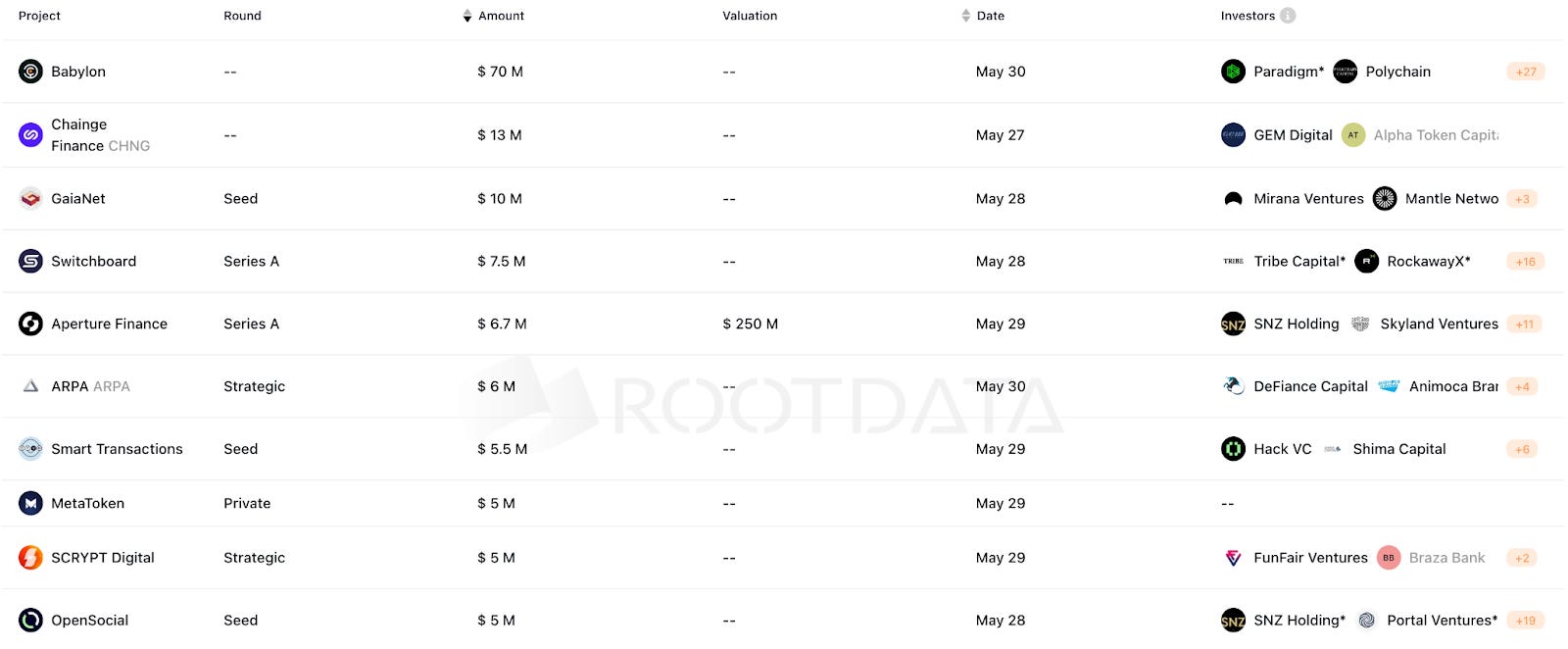View GaiaNet funding details
The height and width of the screenshot is (649, 1568).
pyautogui.click(x=78, y=198)
